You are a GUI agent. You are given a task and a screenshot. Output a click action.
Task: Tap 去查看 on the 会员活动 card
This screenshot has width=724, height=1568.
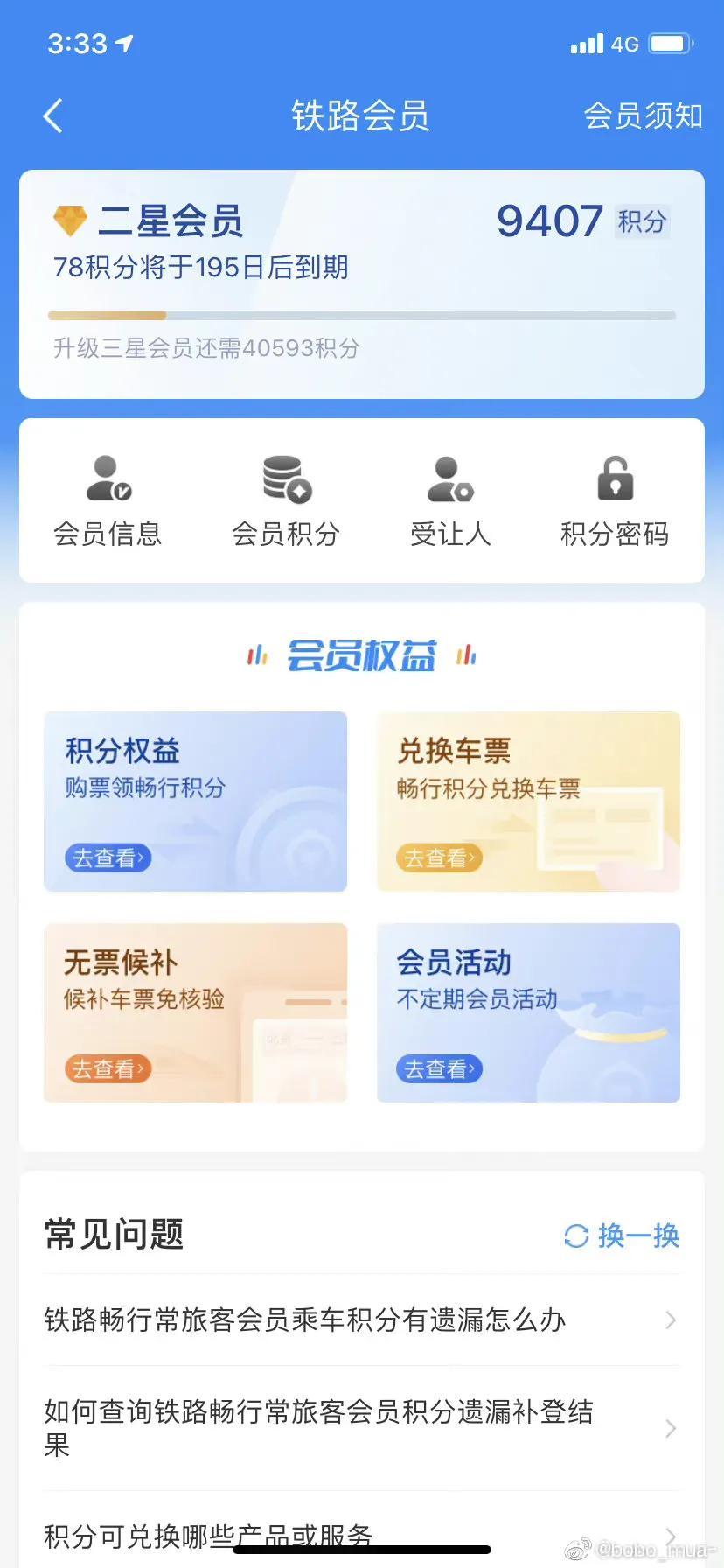(438, 1068)
